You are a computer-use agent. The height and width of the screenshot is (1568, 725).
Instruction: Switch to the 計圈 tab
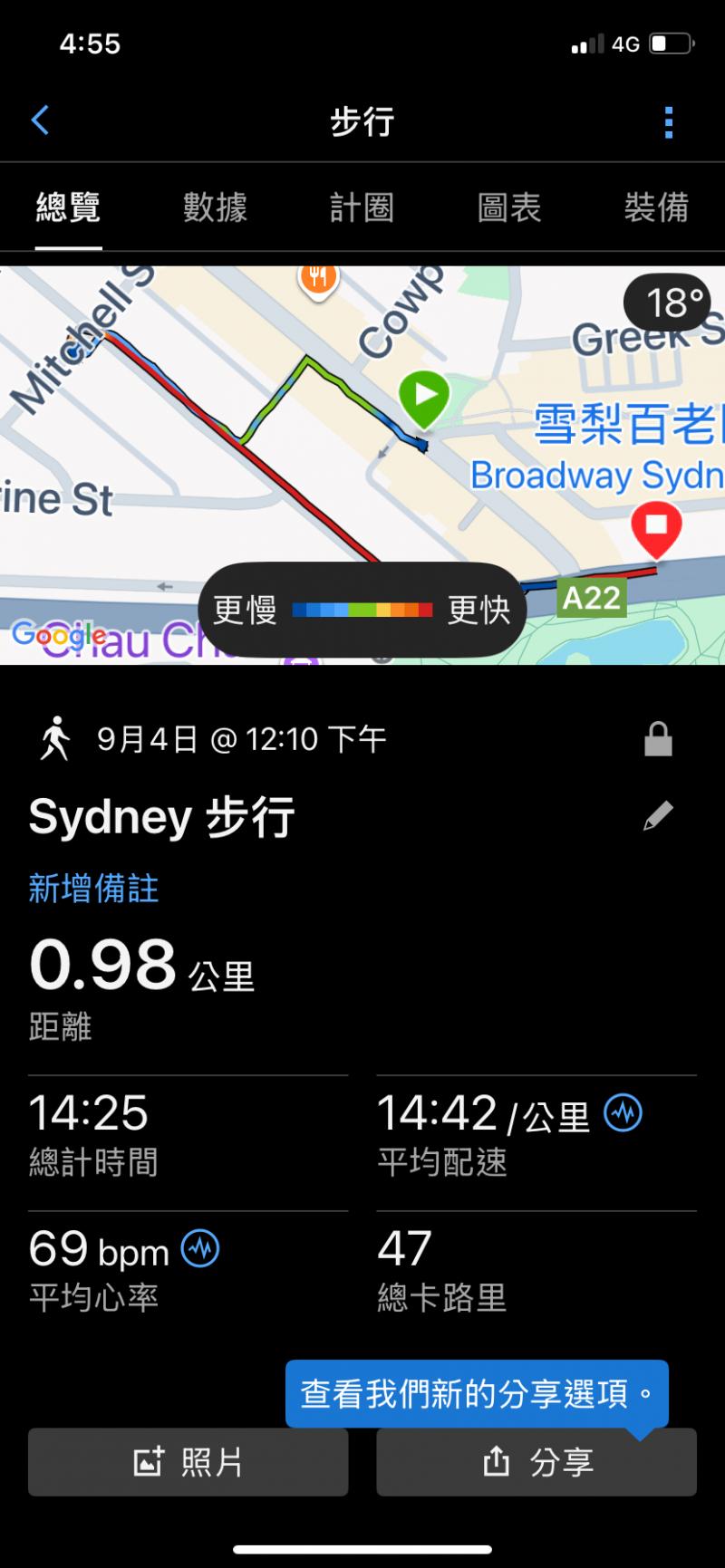[362, 207]
